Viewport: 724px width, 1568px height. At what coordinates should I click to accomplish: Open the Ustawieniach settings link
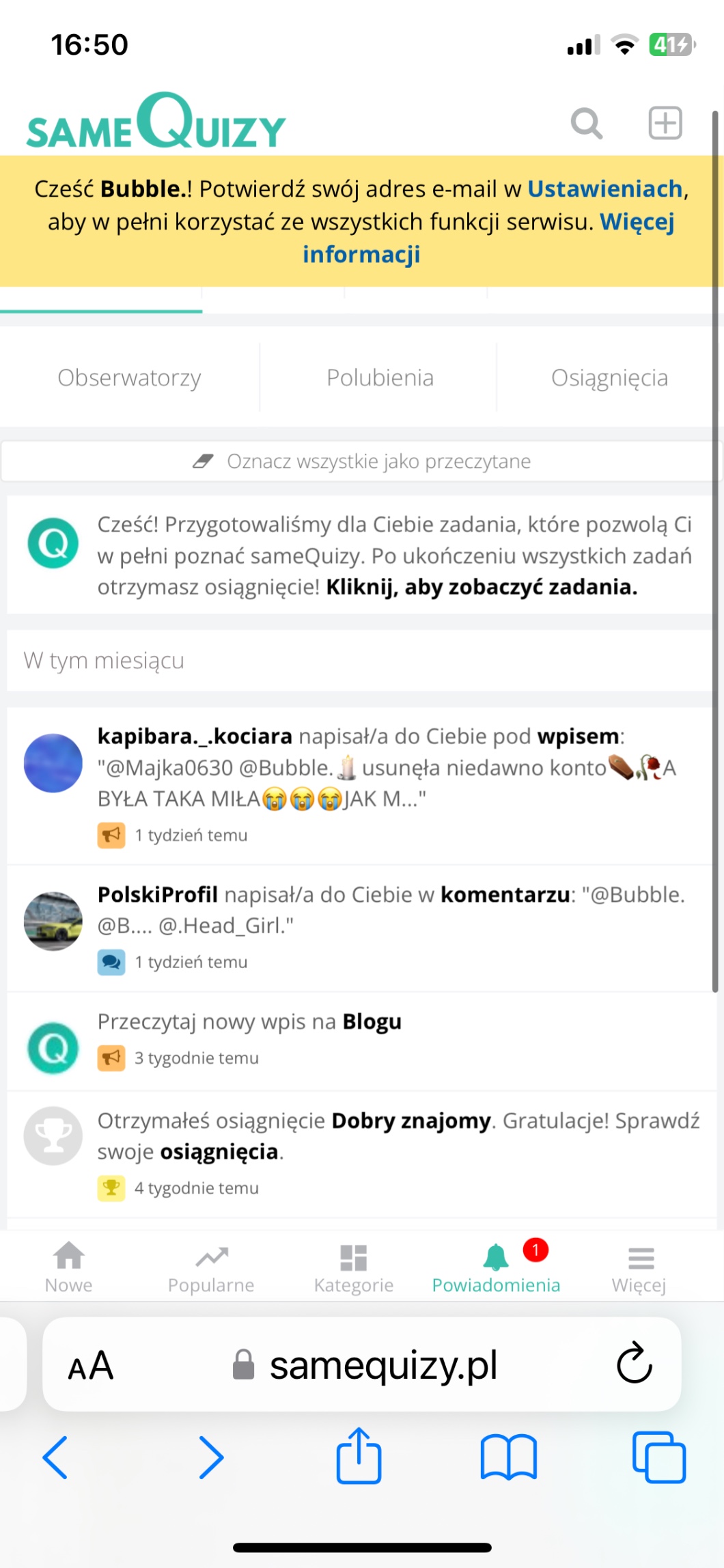point(604,189)
